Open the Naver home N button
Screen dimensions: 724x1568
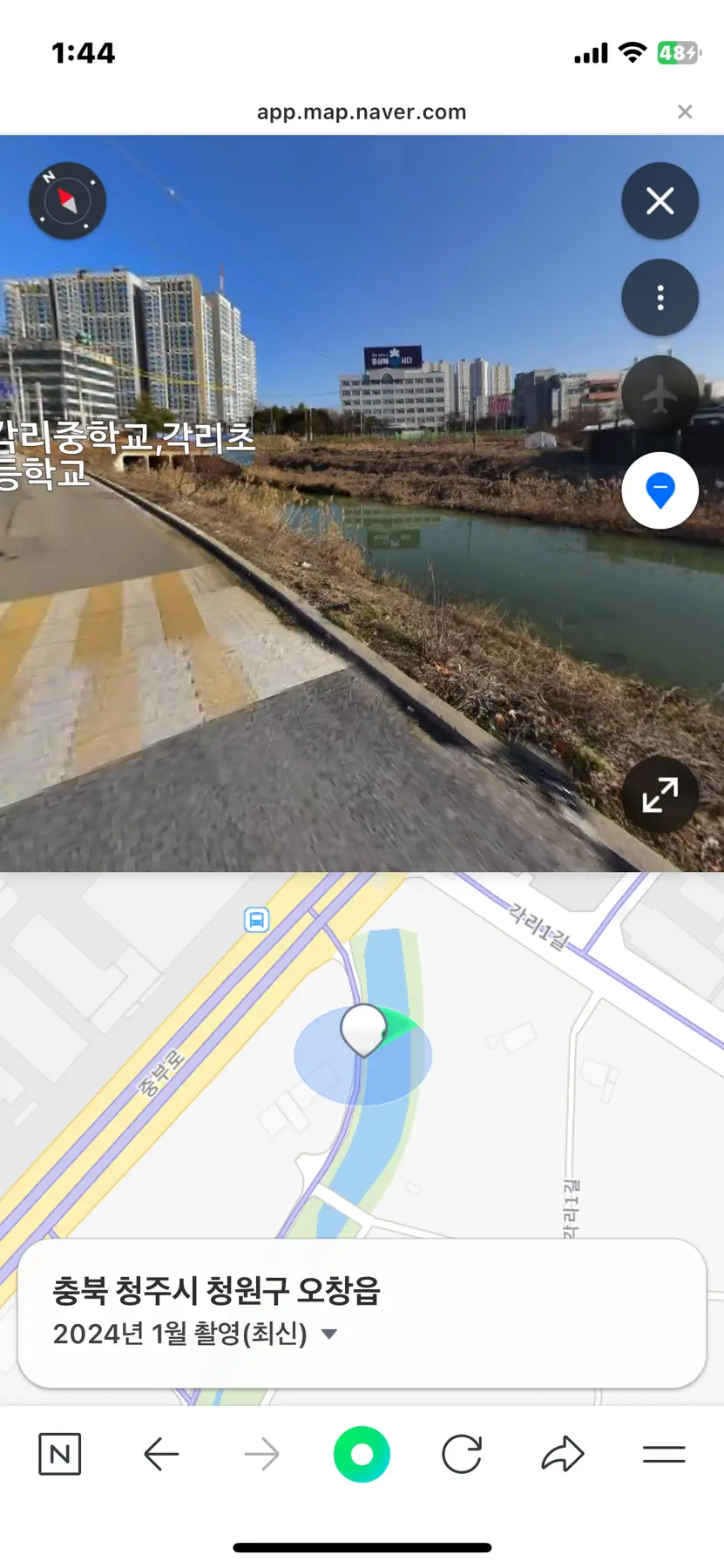(60, 1454)
